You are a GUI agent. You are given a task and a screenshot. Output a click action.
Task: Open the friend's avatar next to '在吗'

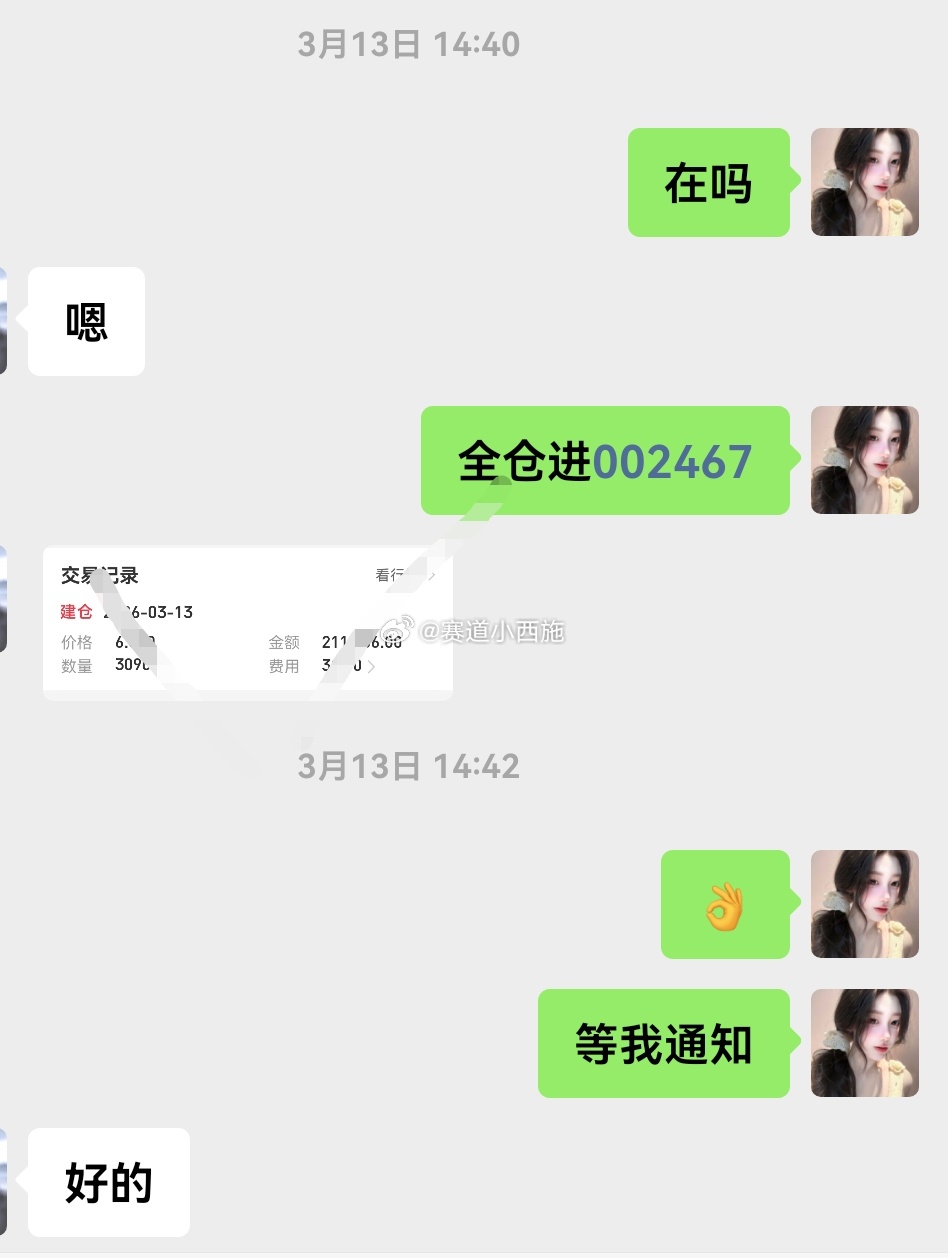point(864,182)
